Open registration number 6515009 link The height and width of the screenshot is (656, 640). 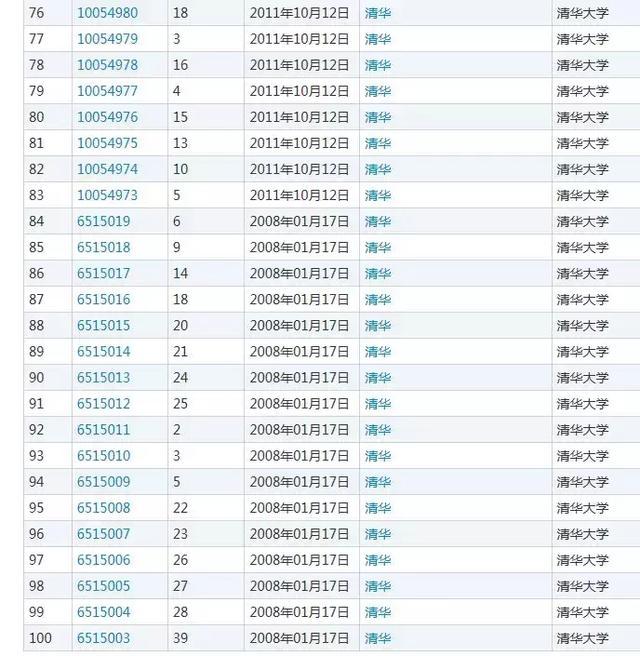click(103, 482)
